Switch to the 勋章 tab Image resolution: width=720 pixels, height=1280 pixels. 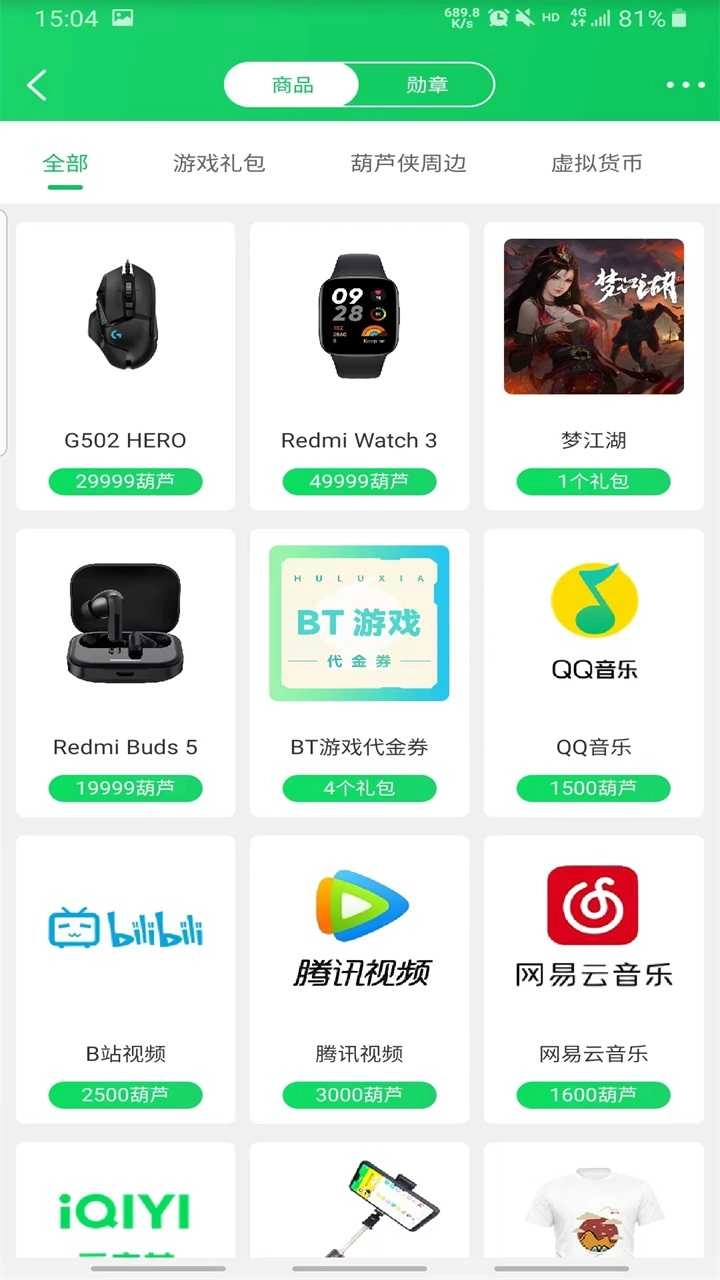(424, 85)
